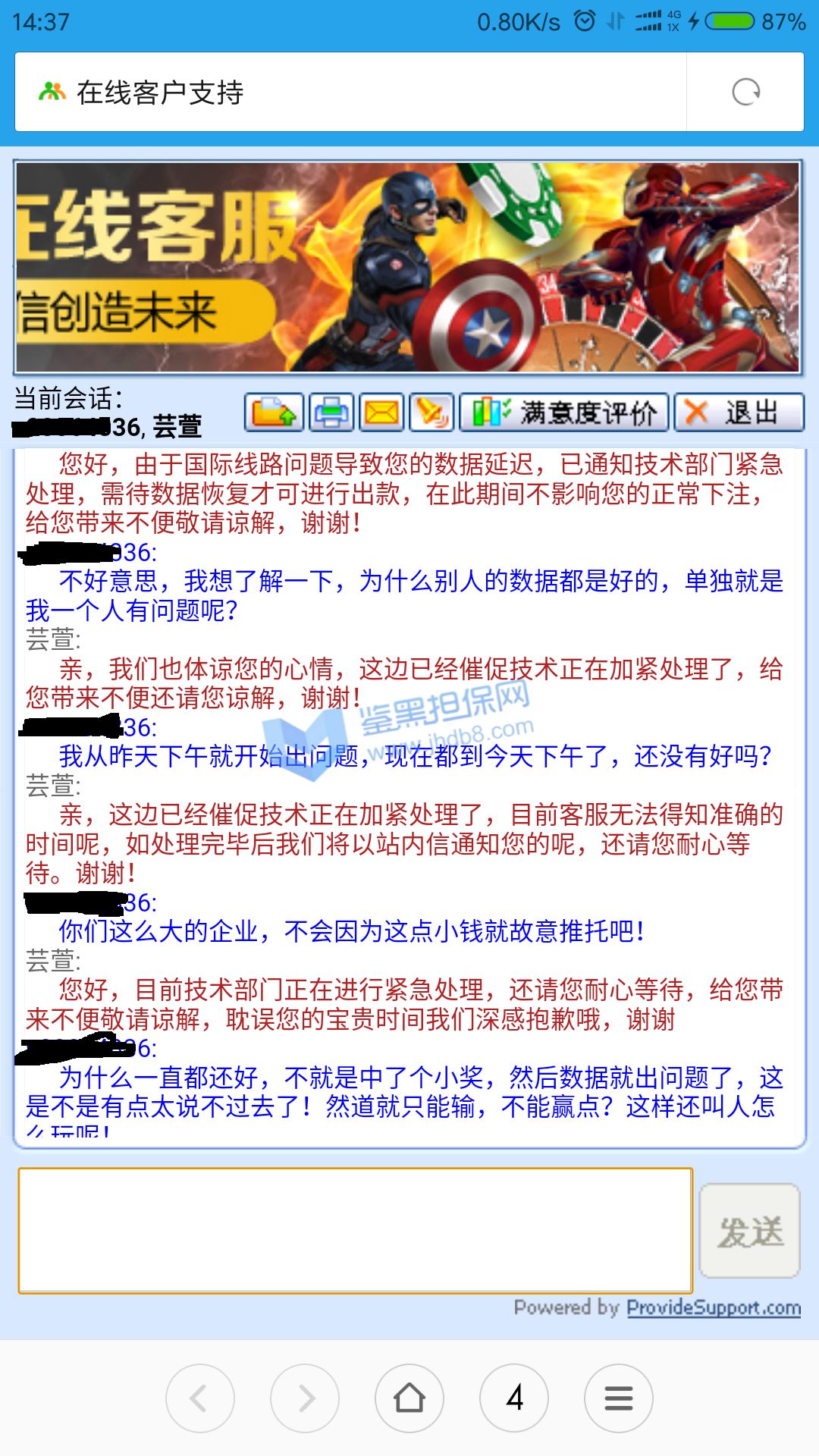View the 4 open tabs
Viewport: 819px width, 1456px height.
pyautogui.click(x=514, y=1398)
